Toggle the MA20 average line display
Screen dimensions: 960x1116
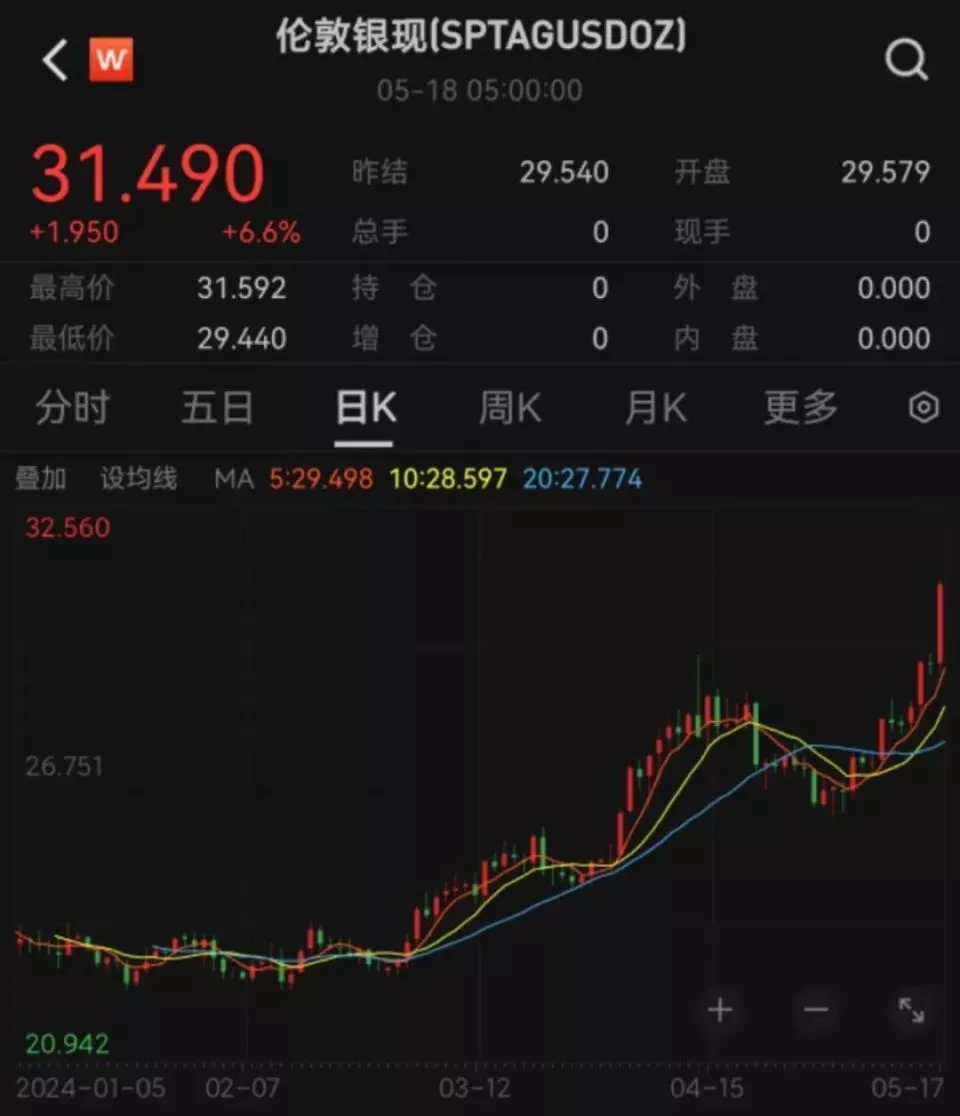(582, 479)
